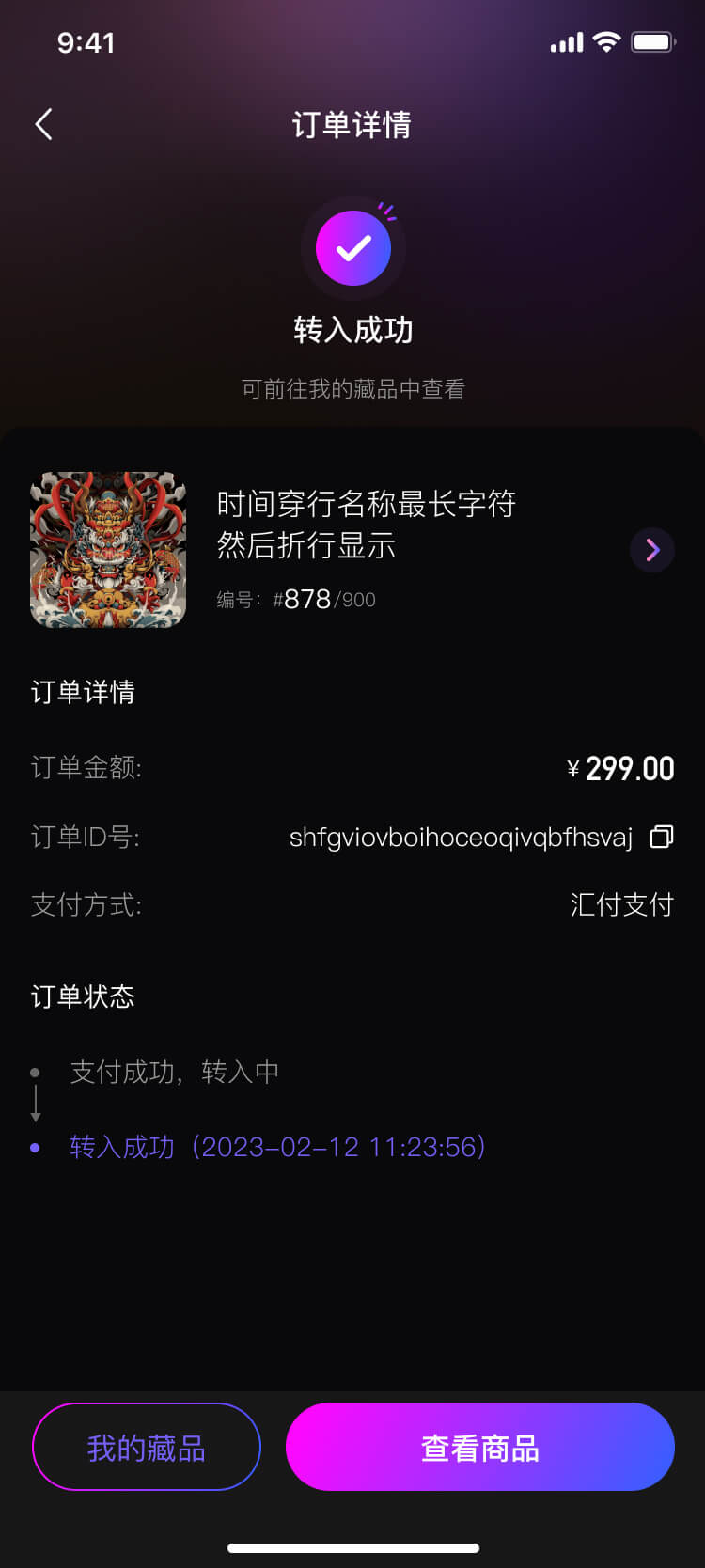Open the 时间穿行 collectible thumbnail
Viewport: 705px width, 1568px height.
108,550
